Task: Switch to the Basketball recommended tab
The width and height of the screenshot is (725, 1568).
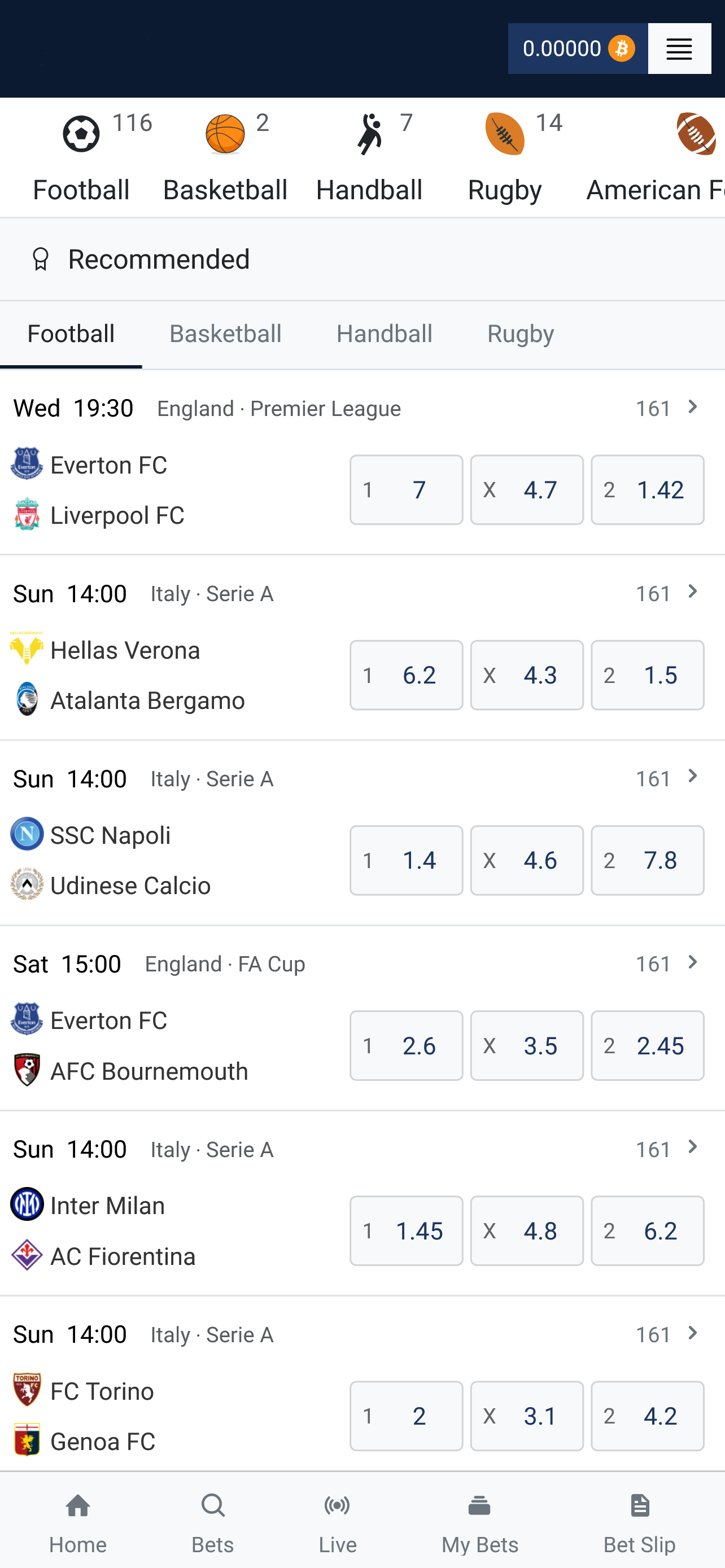Action: tap(225, 334)
